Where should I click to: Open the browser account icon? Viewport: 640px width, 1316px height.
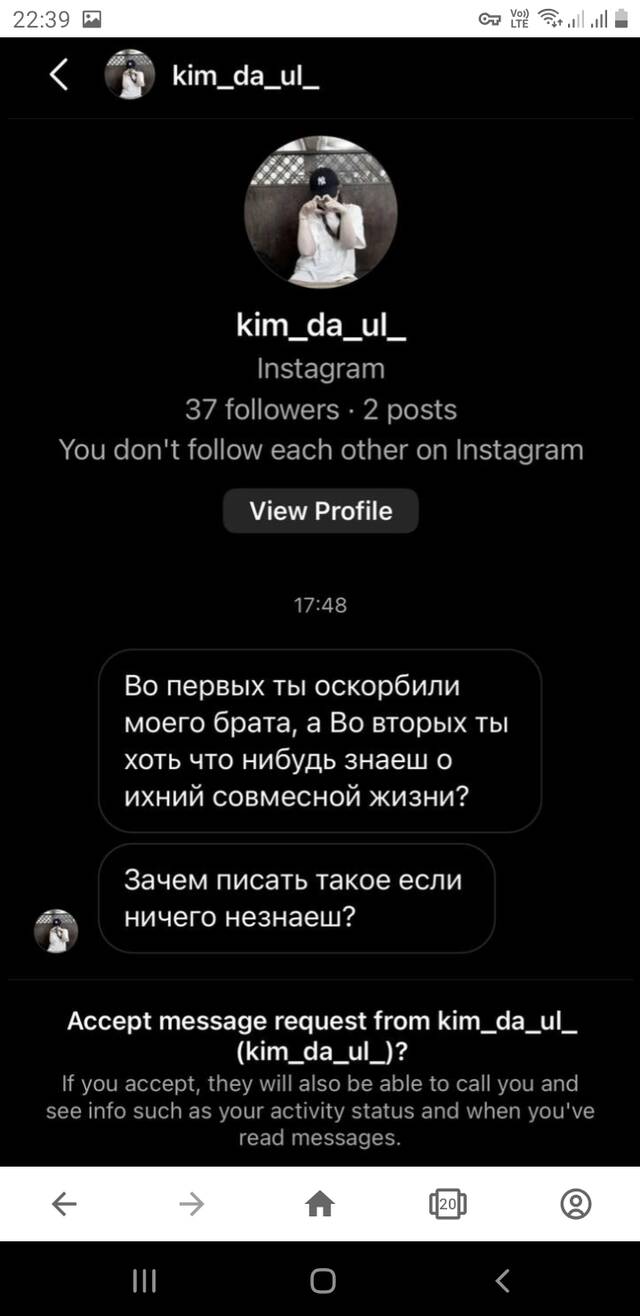[576, 1204]
